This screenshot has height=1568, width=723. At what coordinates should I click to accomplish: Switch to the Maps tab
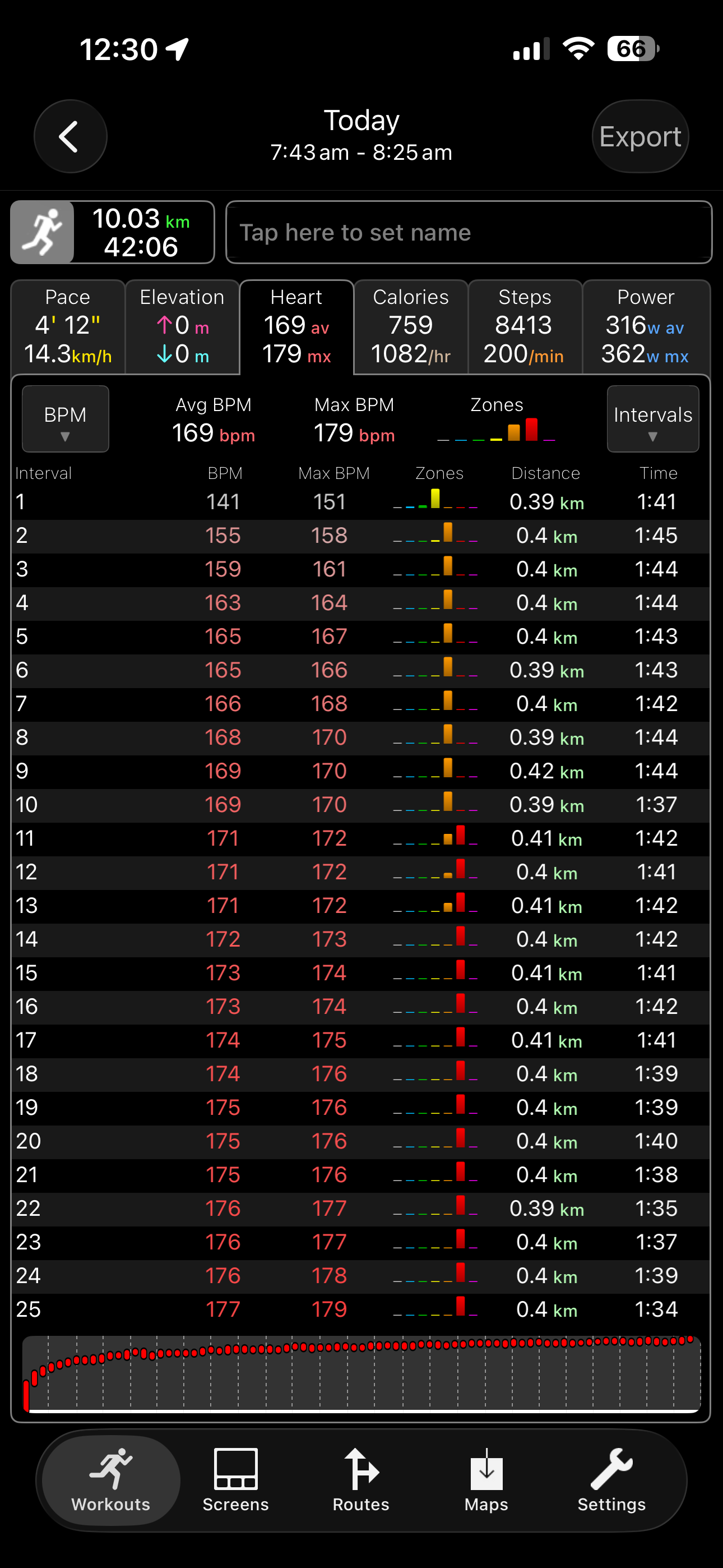coord(486,1481)
